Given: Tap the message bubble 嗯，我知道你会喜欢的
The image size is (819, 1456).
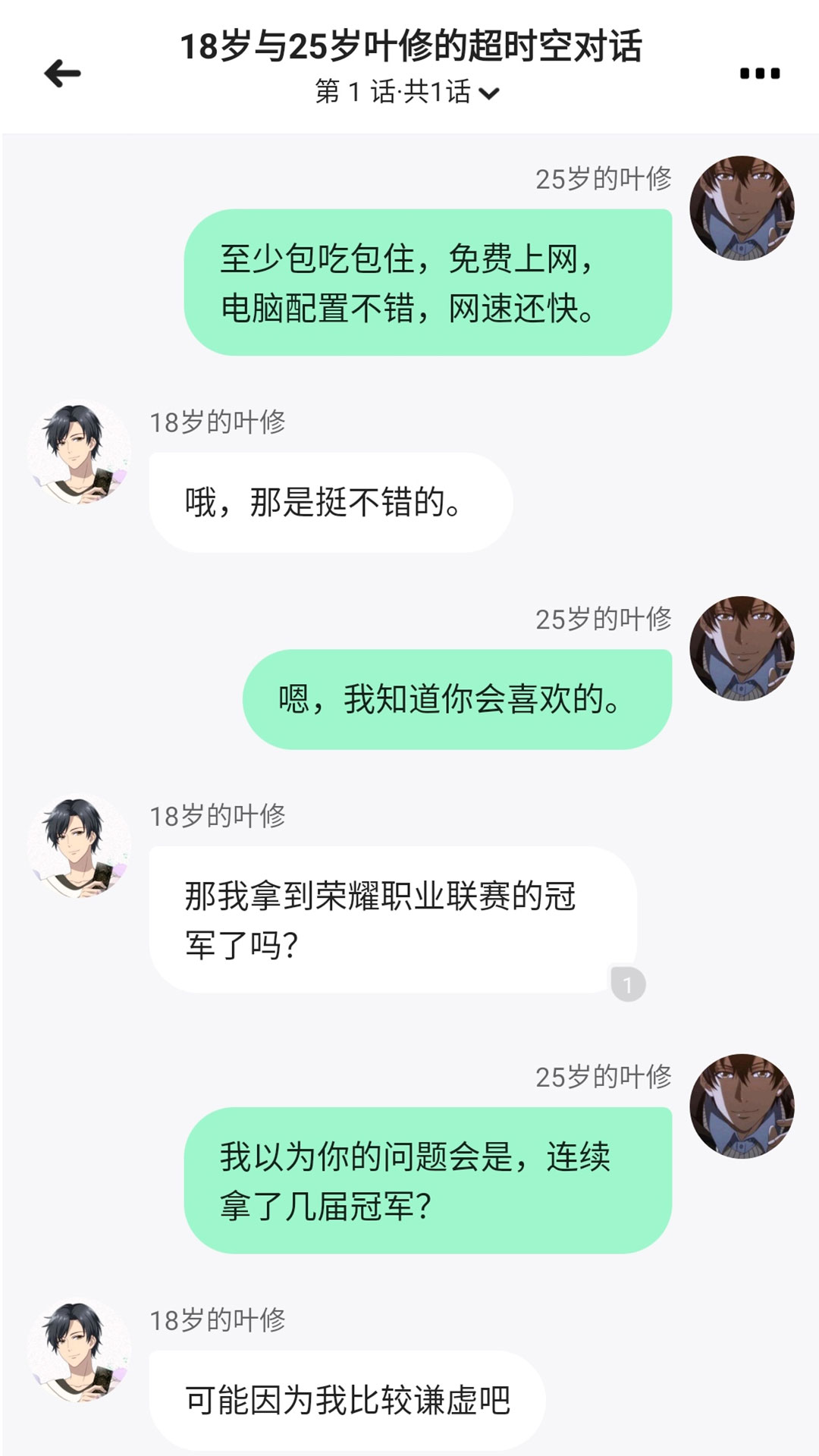Looking at the screenshot, I should 457,699.
